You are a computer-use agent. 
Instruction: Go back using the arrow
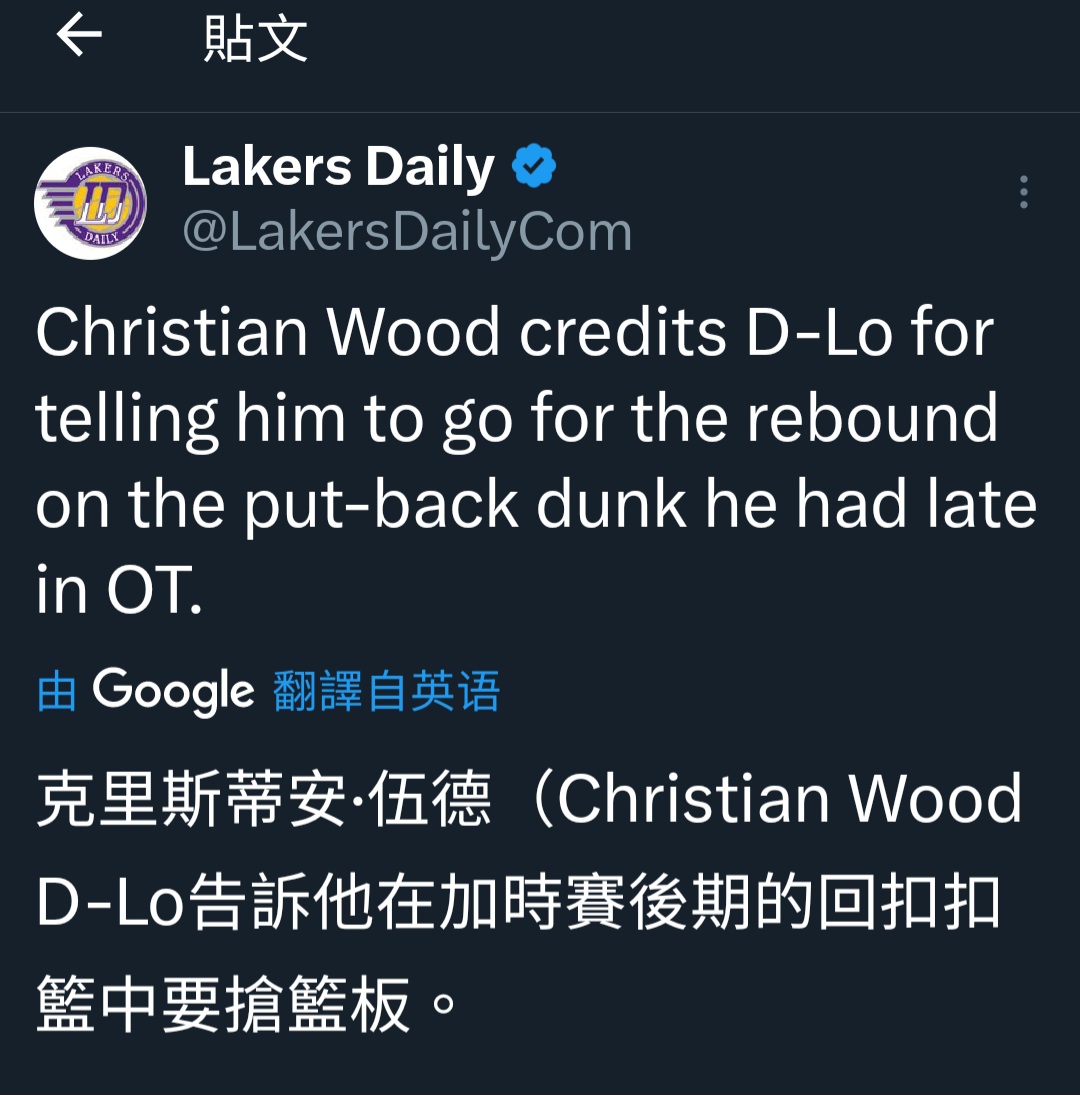pos(79,37)
